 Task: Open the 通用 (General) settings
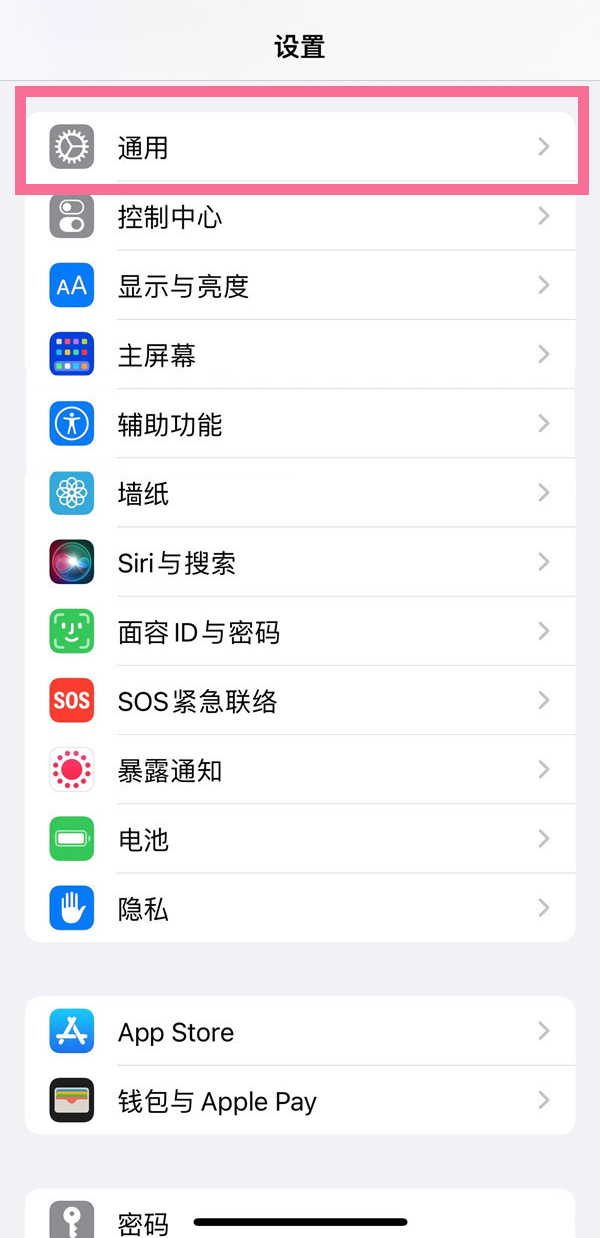[300, 148]
